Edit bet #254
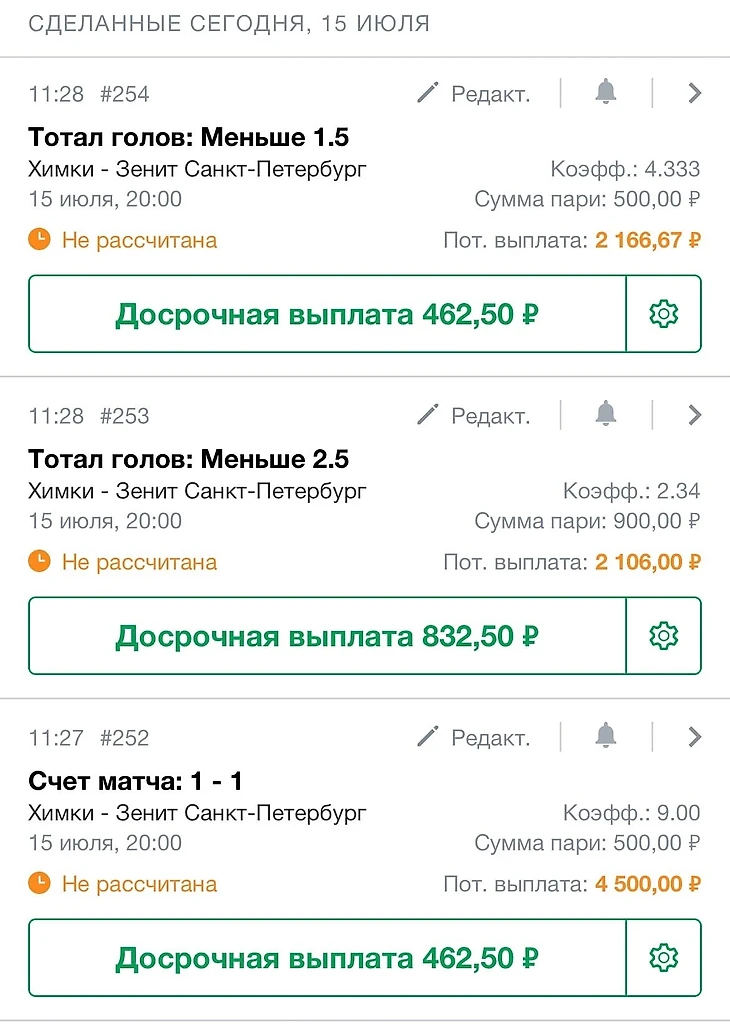Image resolution: width=730 pixels, height=1025 pixels. click(474, 94)
